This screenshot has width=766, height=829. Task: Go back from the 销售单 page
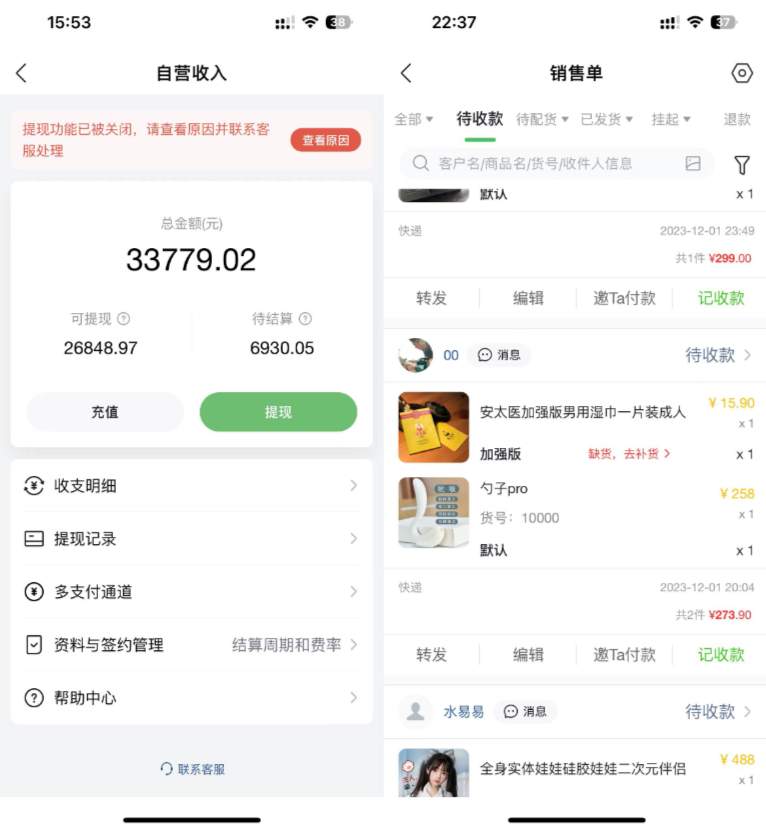coord(406,73)
